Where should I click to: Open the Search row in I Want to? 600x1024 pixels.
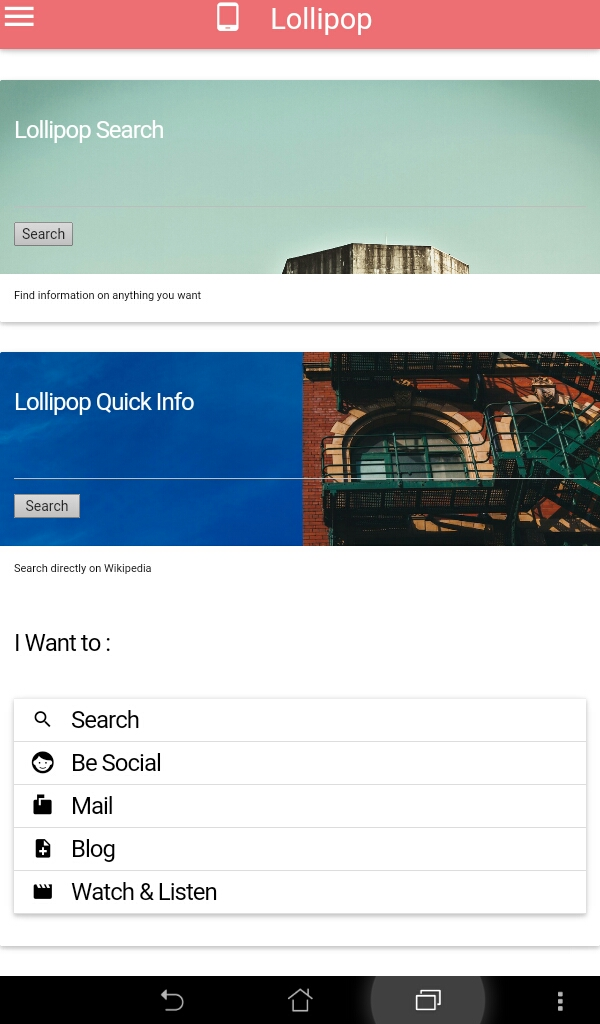tap(299, 720)
